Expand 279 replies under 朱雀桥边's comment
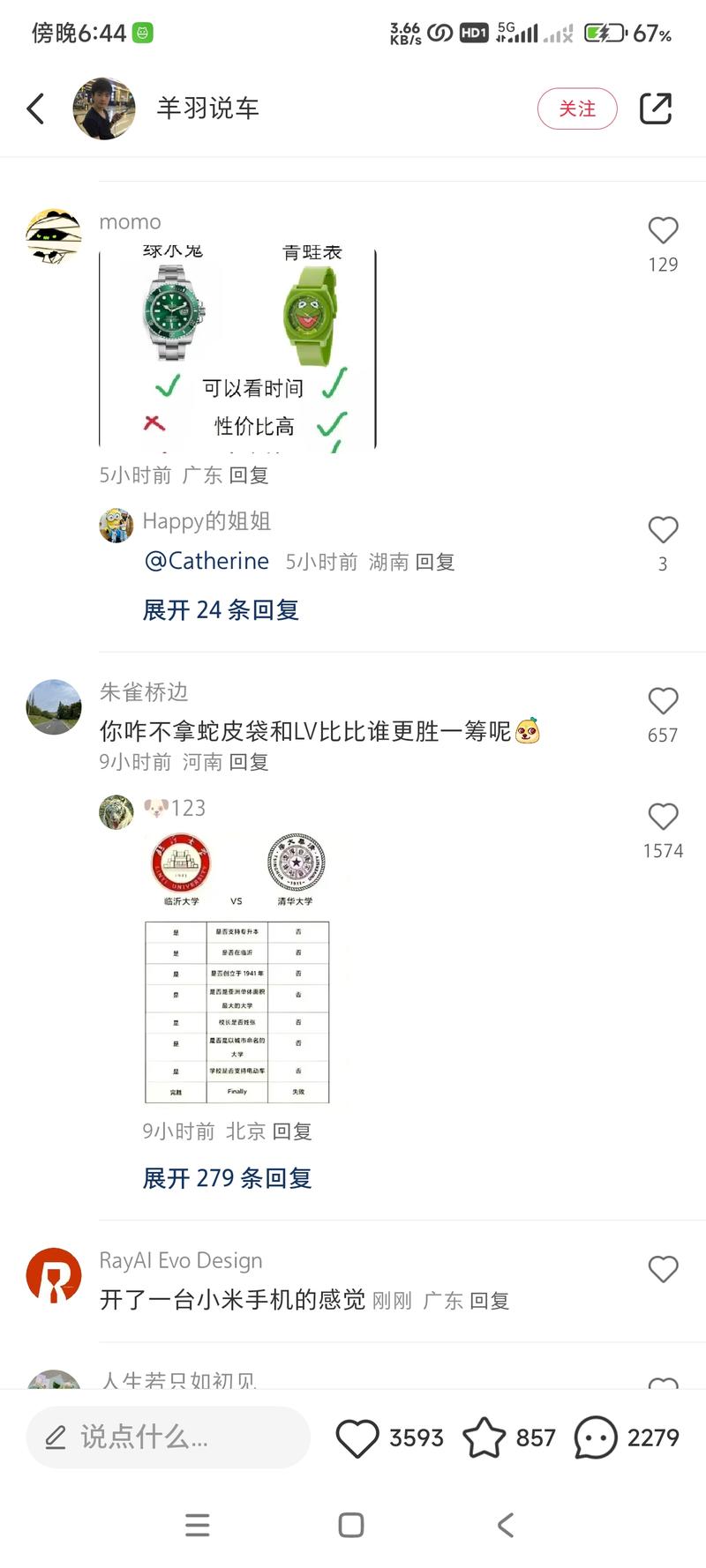 227,1178
